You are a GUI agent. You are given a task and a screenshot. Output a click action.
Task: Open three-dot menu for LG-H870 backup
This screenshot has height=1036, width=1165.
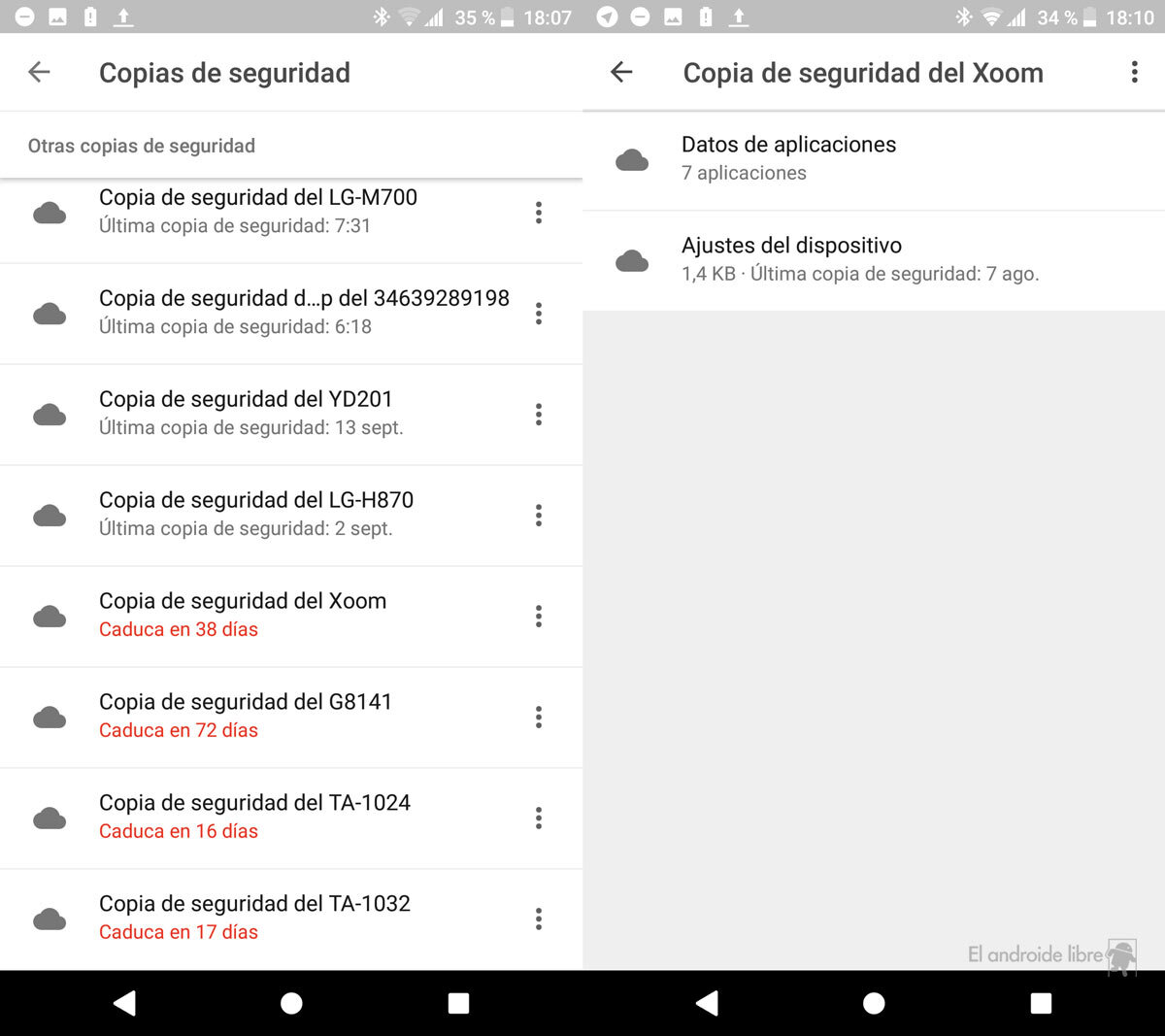pos(539,516)
